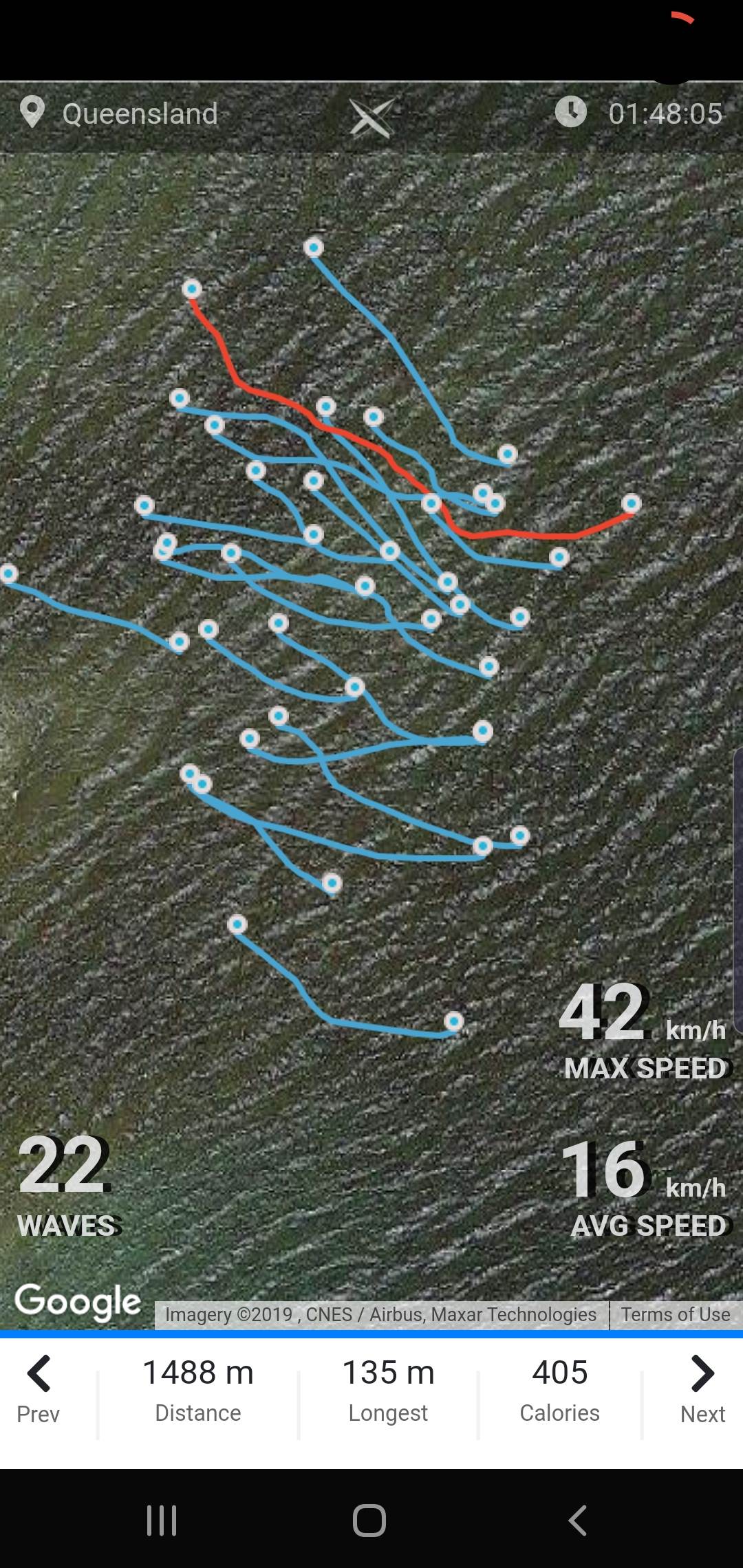Select the Longest stat of 135 m
The width and height of the screenshot is (743, 1568).
coord(388,1391)
